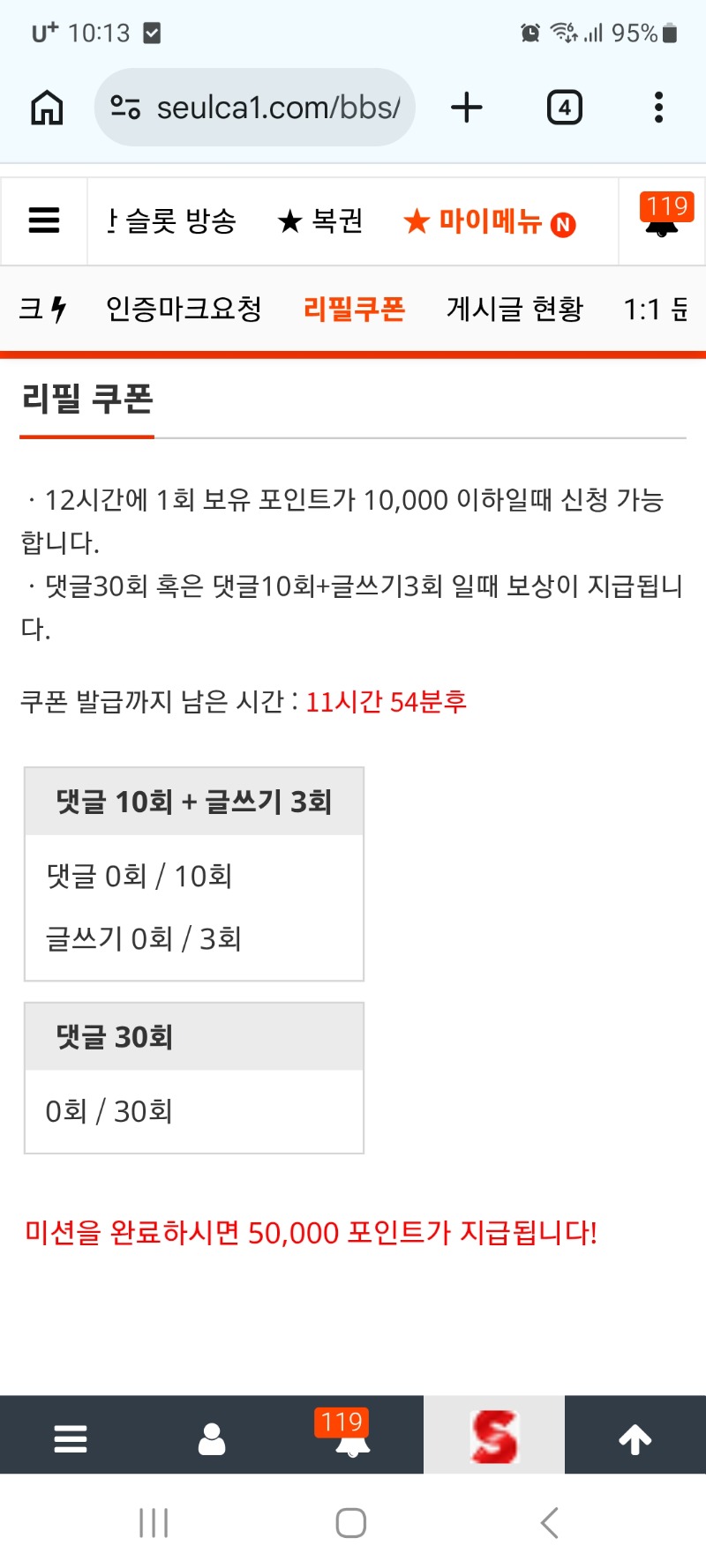Open the profile icon in bottom bar
The width and height of the screenshot is (706, 1568).
coord(212,1439)
